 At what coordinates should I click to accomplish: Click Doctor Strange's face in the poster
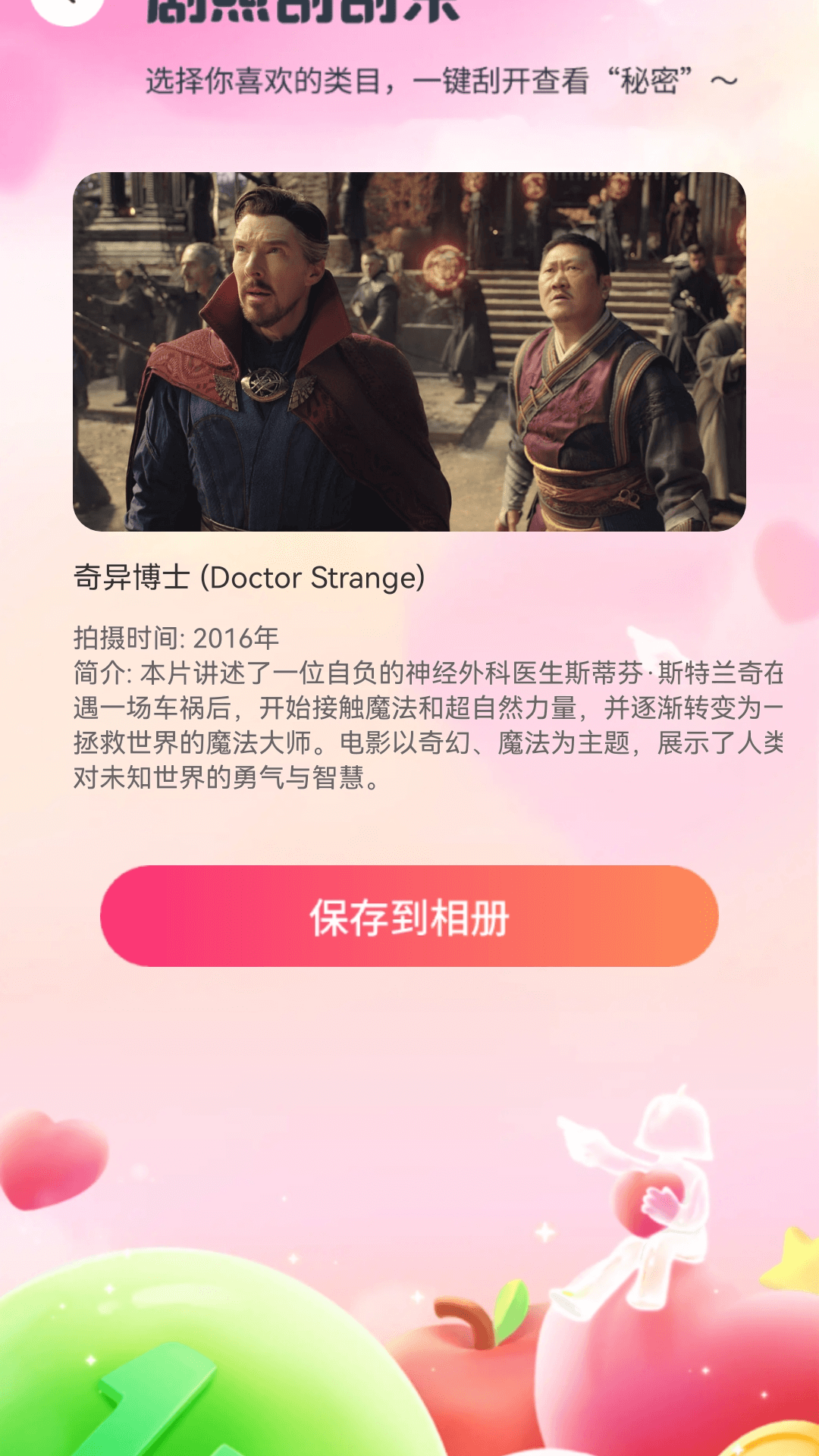click(x=269, y=273)
